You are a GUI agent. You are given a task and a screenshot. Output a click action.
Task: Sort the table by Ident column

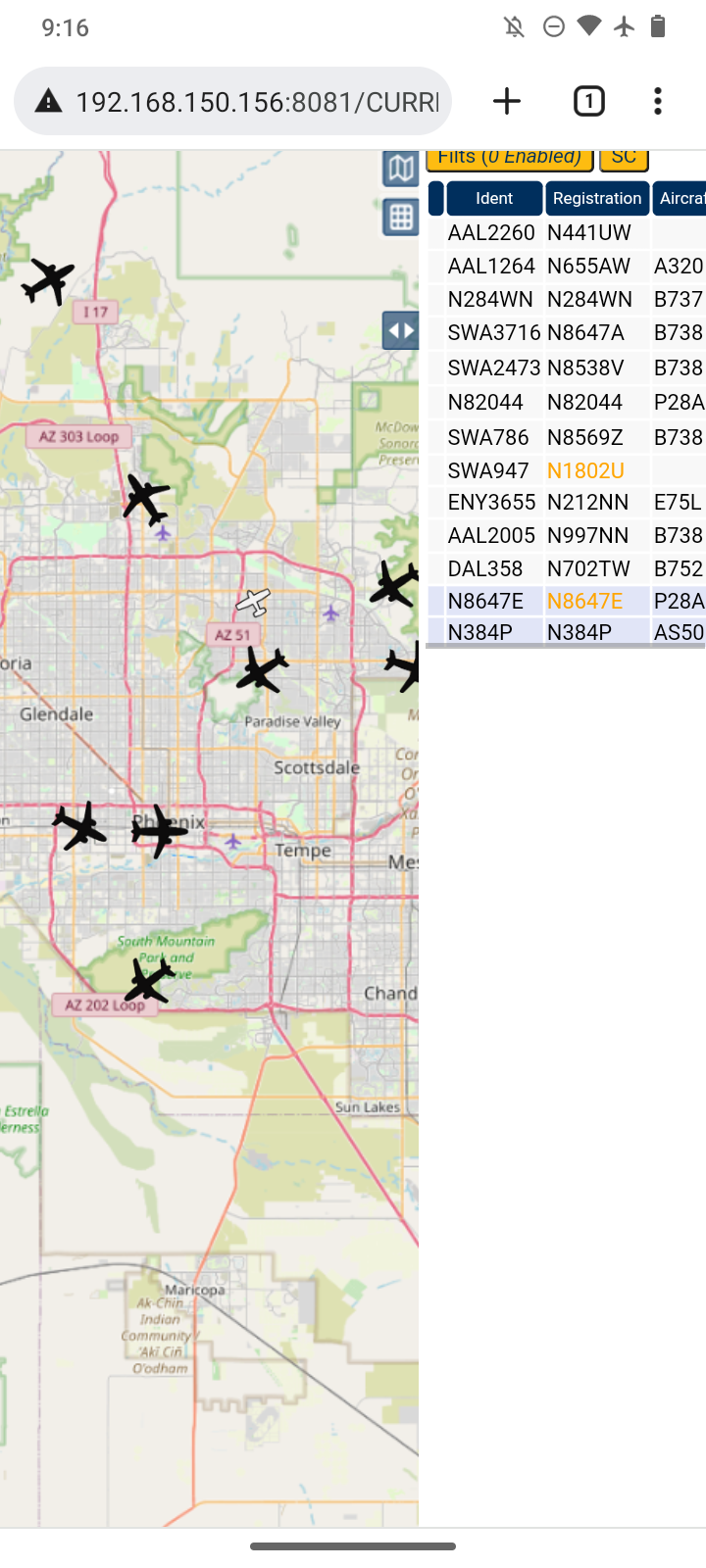(494, 198)
